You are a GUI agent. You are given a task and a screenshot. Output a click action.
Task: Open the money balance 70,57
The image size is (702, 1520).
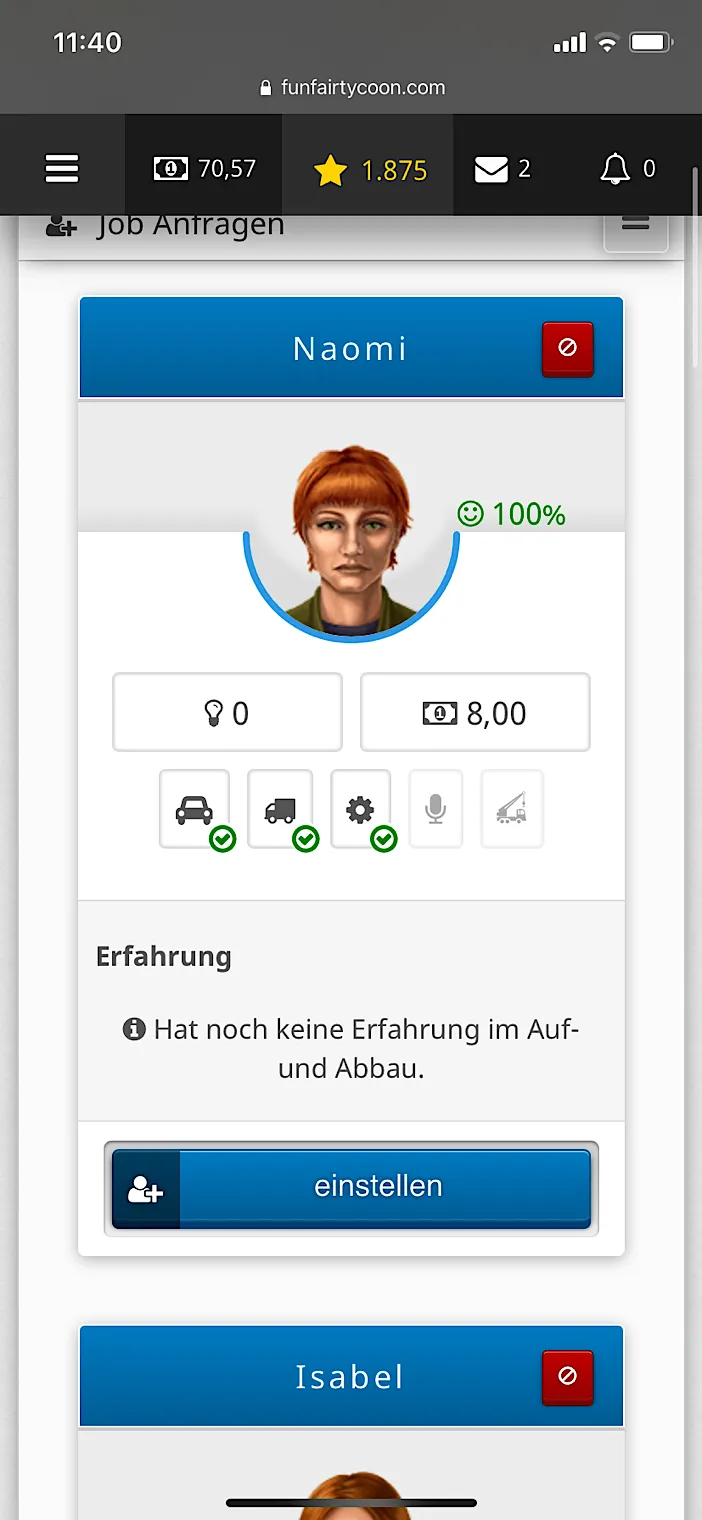(x=204, y=169)
